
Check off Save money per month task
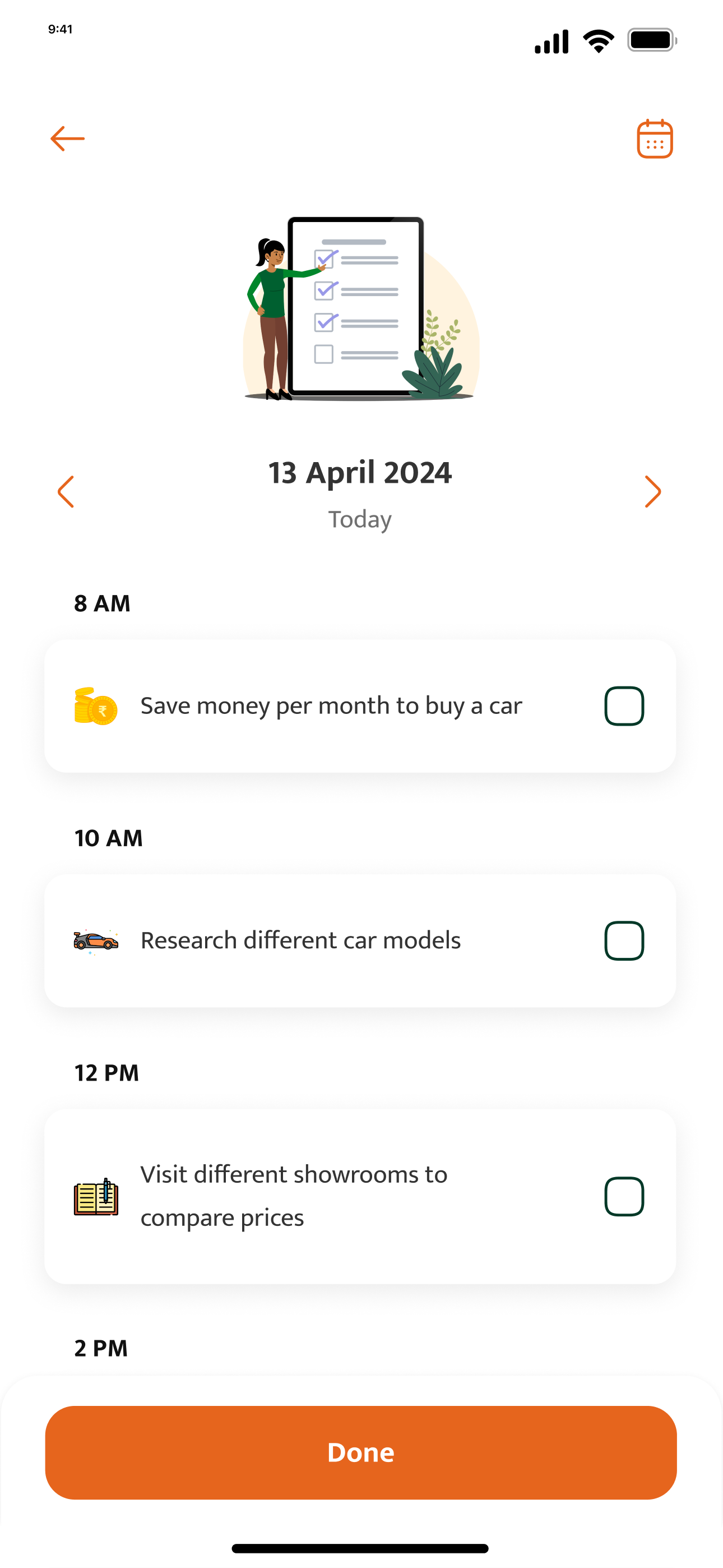click(624, 706)
